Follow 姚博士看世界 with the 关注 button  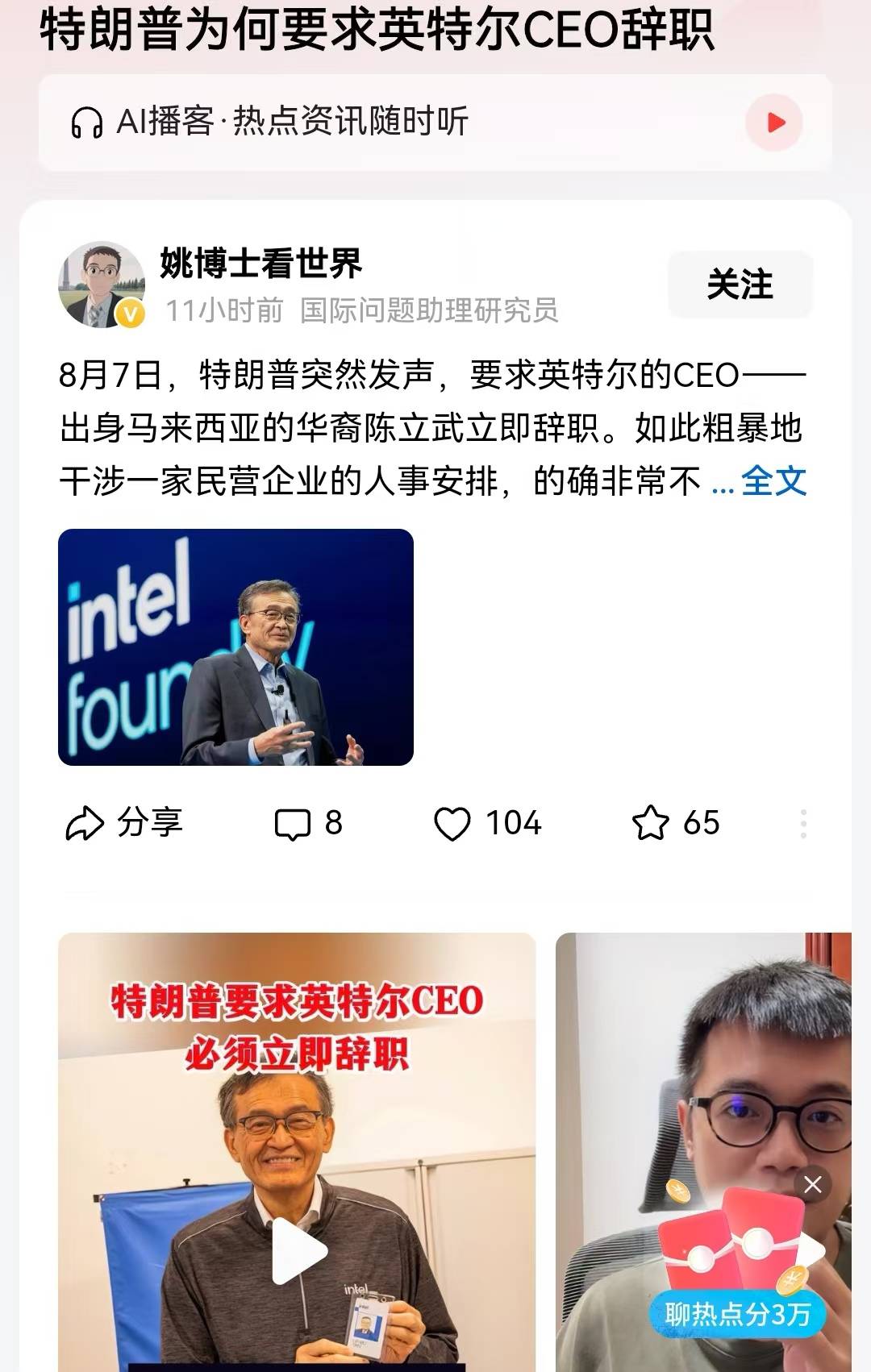pos(740,285)
